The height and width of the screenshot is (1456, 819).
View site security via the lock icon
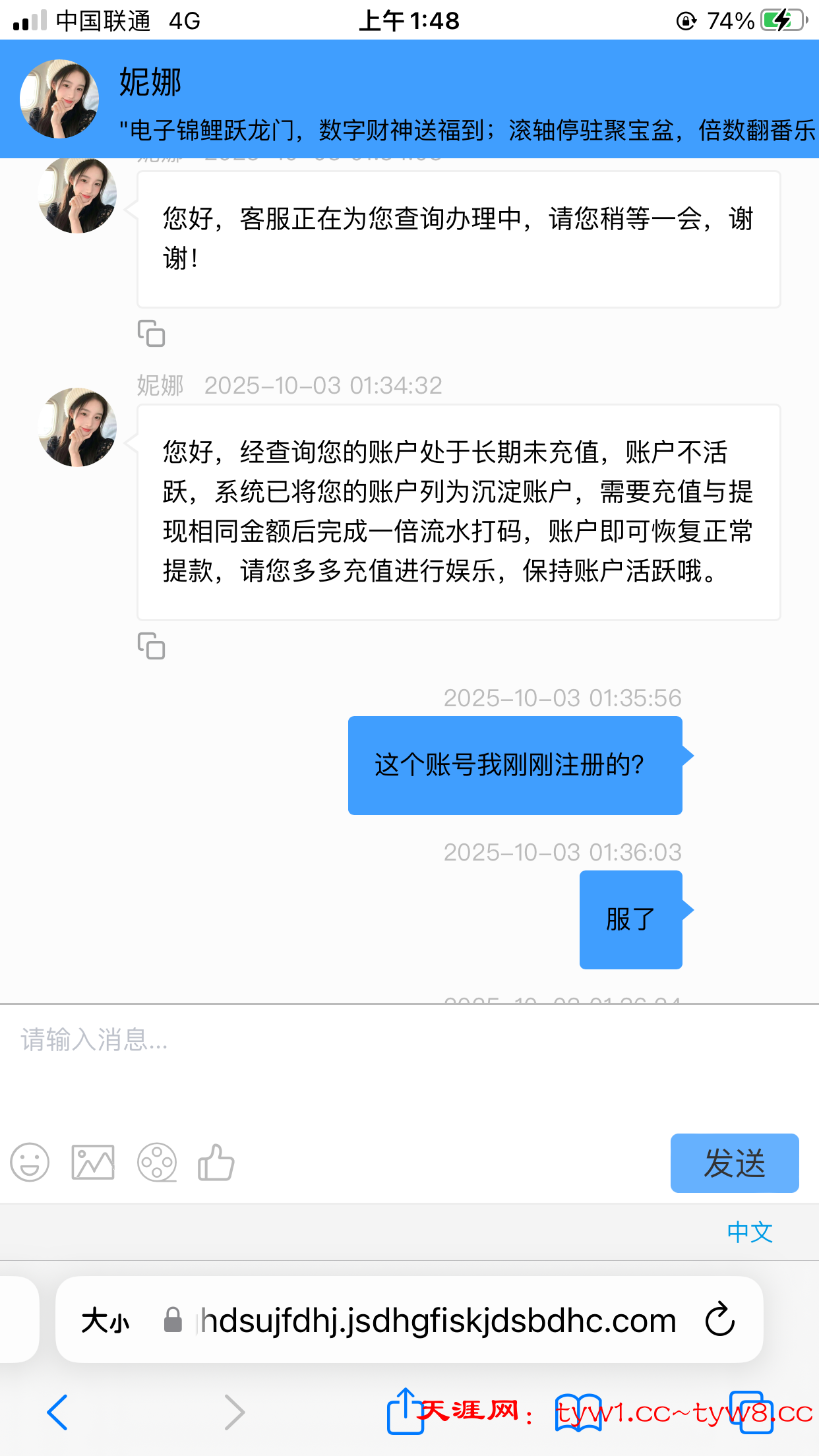tap(173, 1319)
